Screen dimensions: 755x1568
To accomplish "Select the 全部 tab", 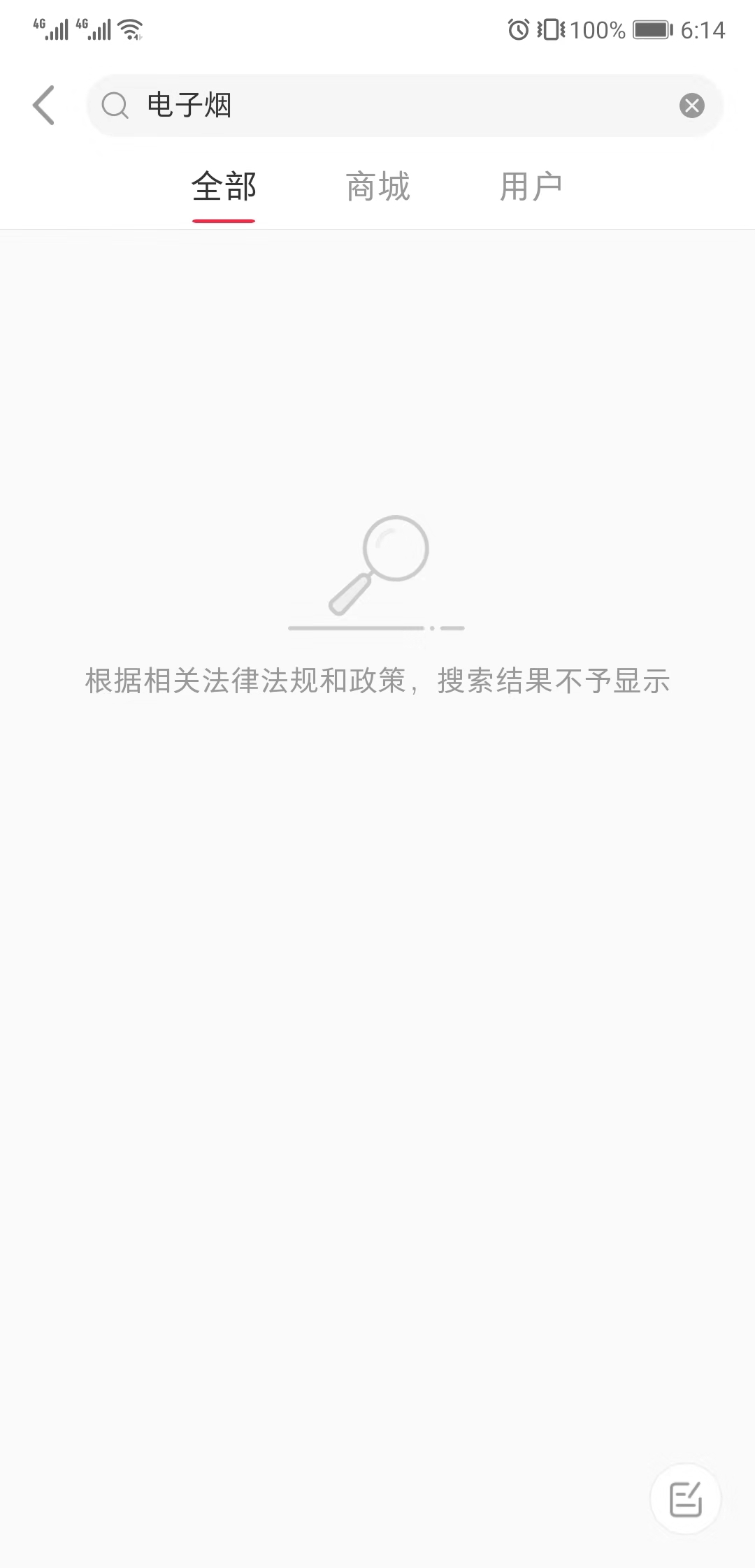I will 224,187.
